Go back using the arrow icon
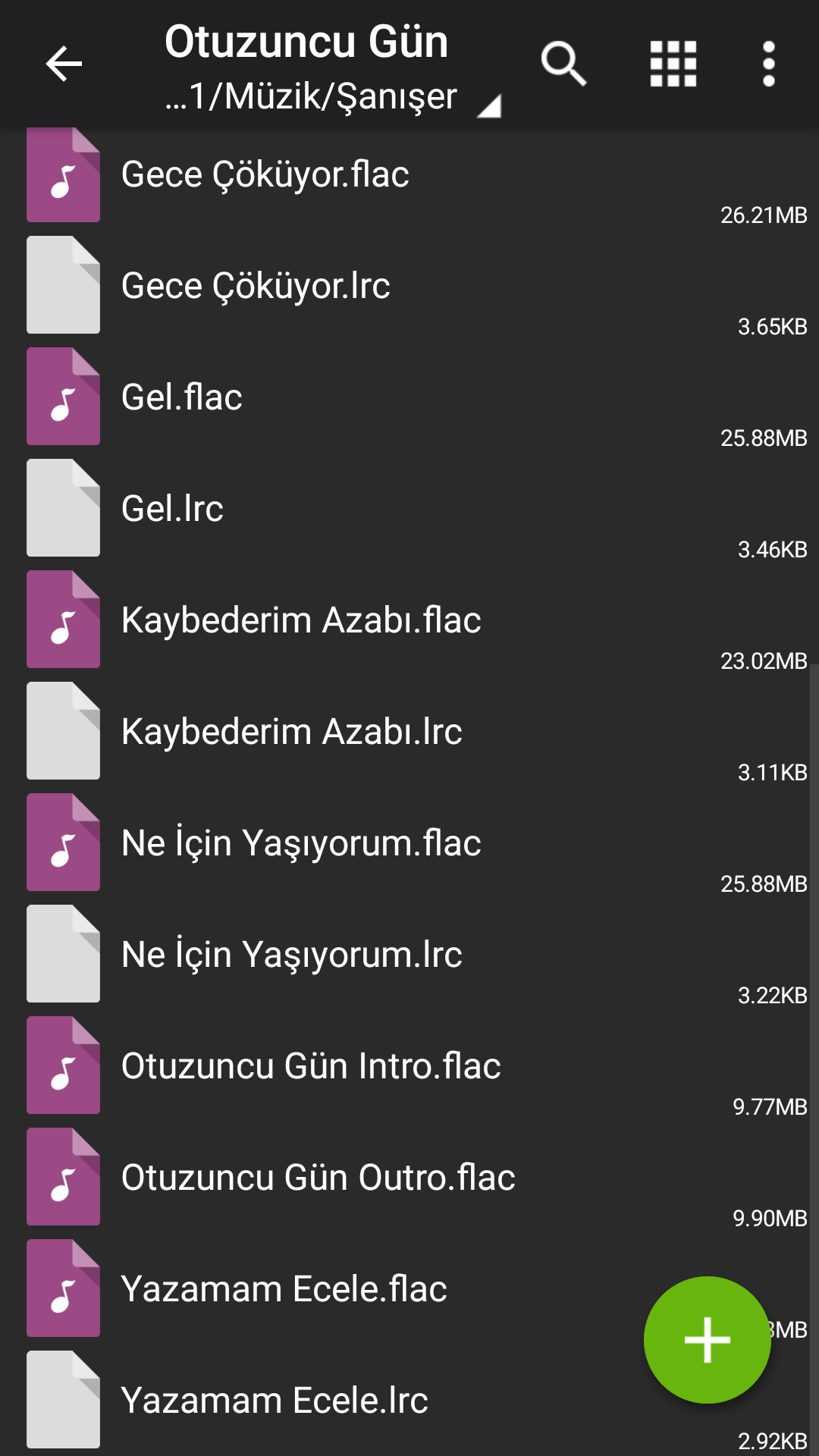Image resolution: width=819 pixels, height=1456 pixels. pyautogui.click(x=64, y=64)
